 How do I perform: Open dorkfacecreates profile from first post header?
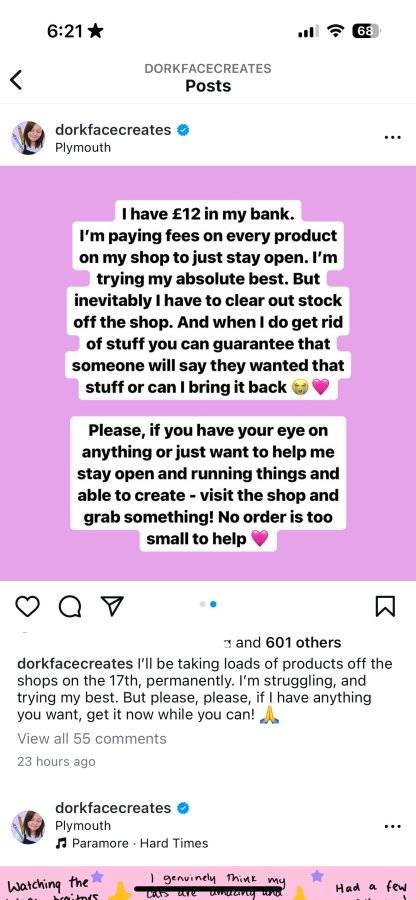[x=113, y=130]
